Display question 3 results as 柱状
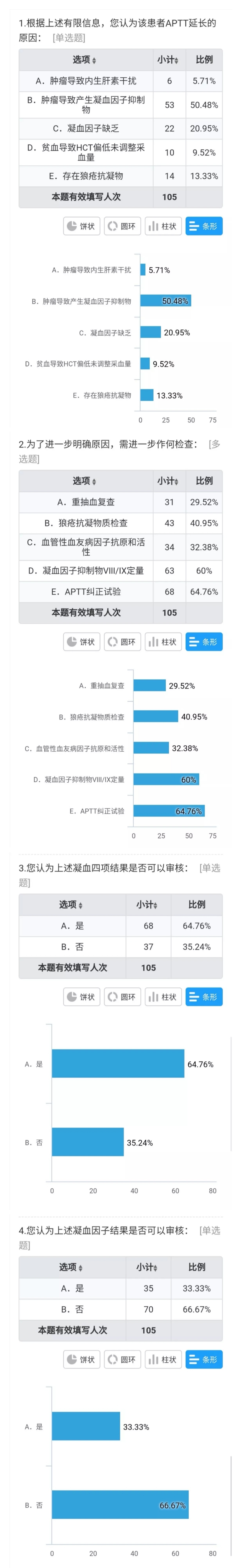 click(162, 997)
